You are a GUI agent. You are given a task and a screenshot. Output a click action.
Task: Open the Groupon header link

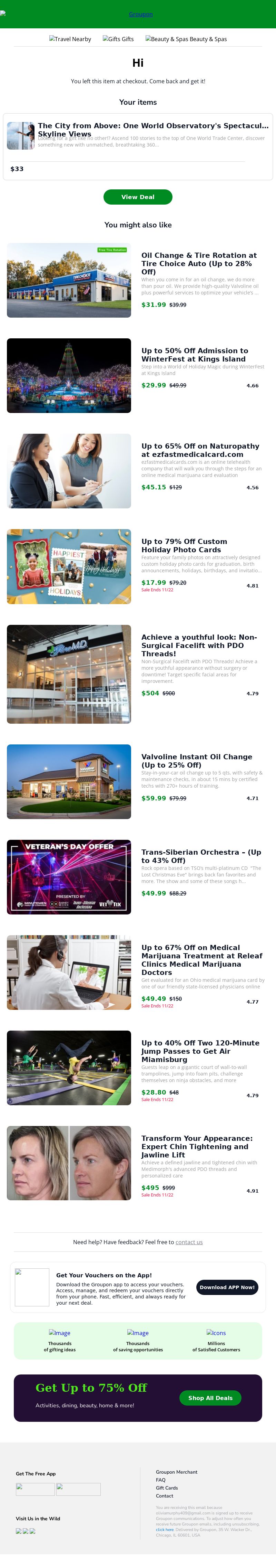coord(140,14)
